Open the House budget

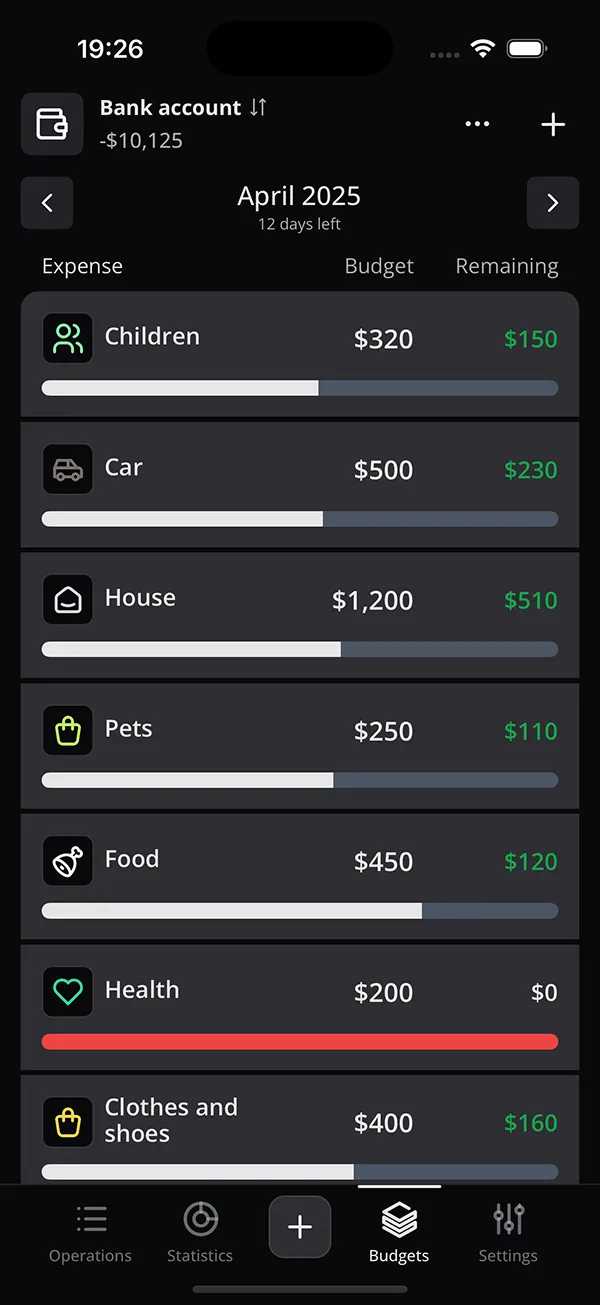point(300,615)
